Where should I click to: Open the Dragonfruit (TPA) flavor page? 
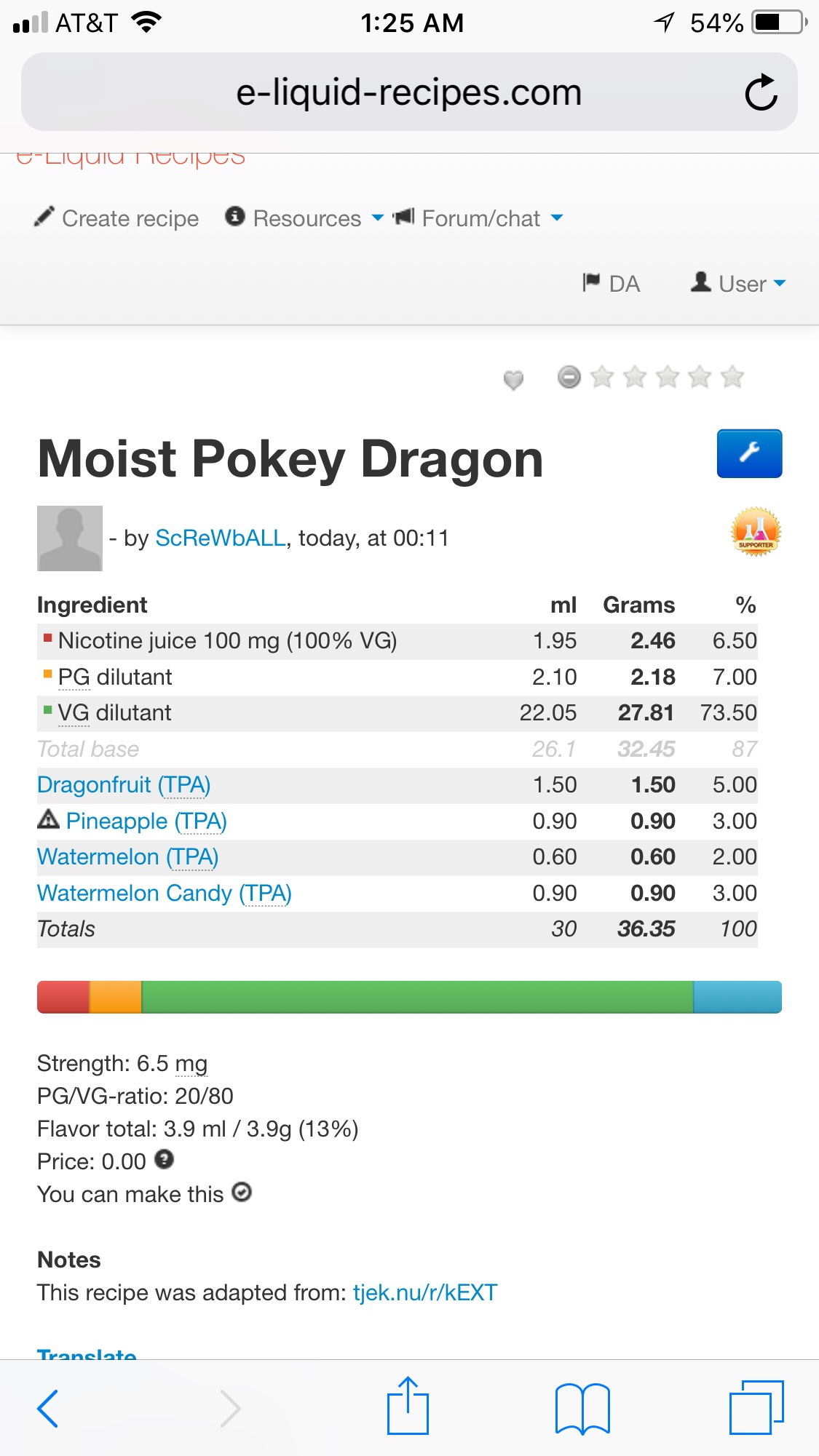click(x=124, y=785)
